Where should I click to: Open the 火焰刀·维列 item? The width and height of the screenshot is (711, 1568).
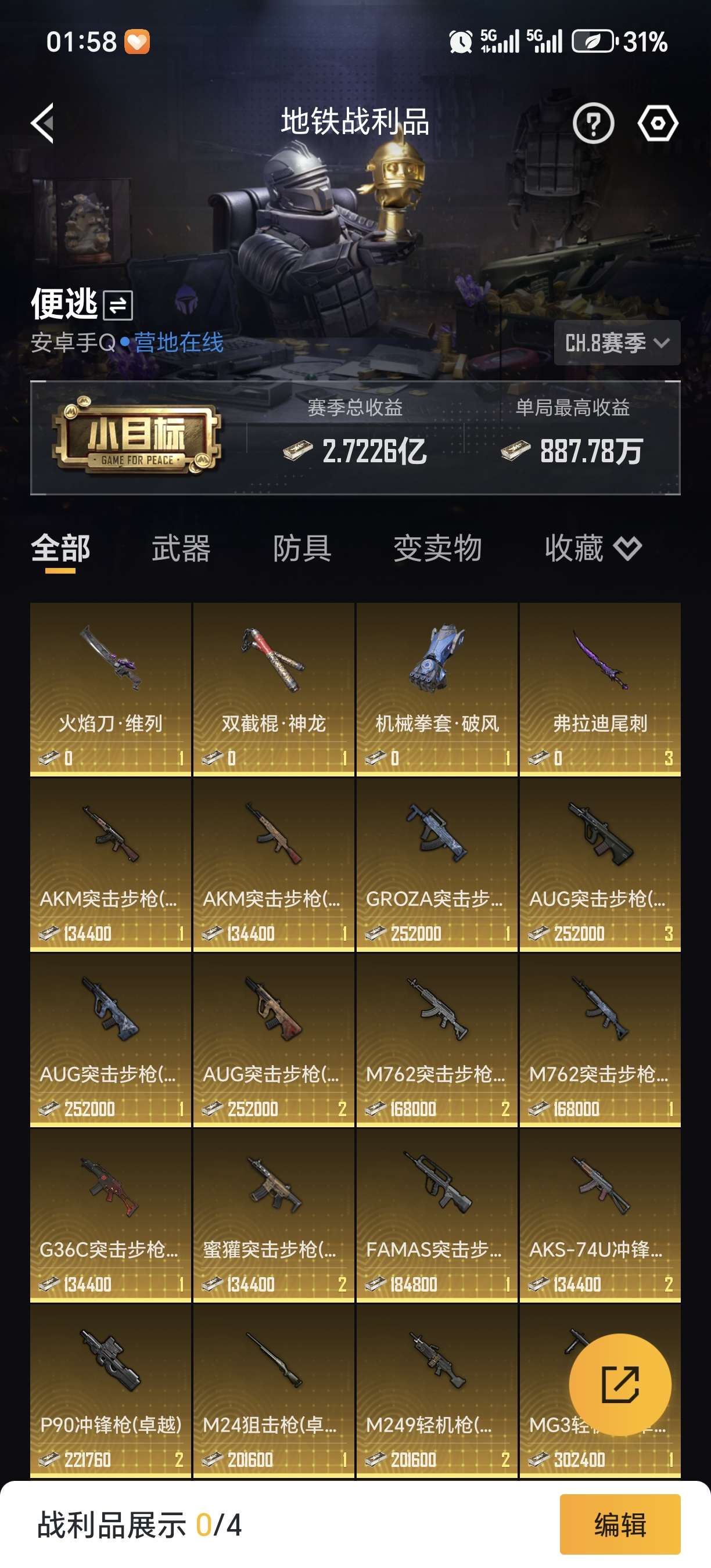tap(111, 688)
